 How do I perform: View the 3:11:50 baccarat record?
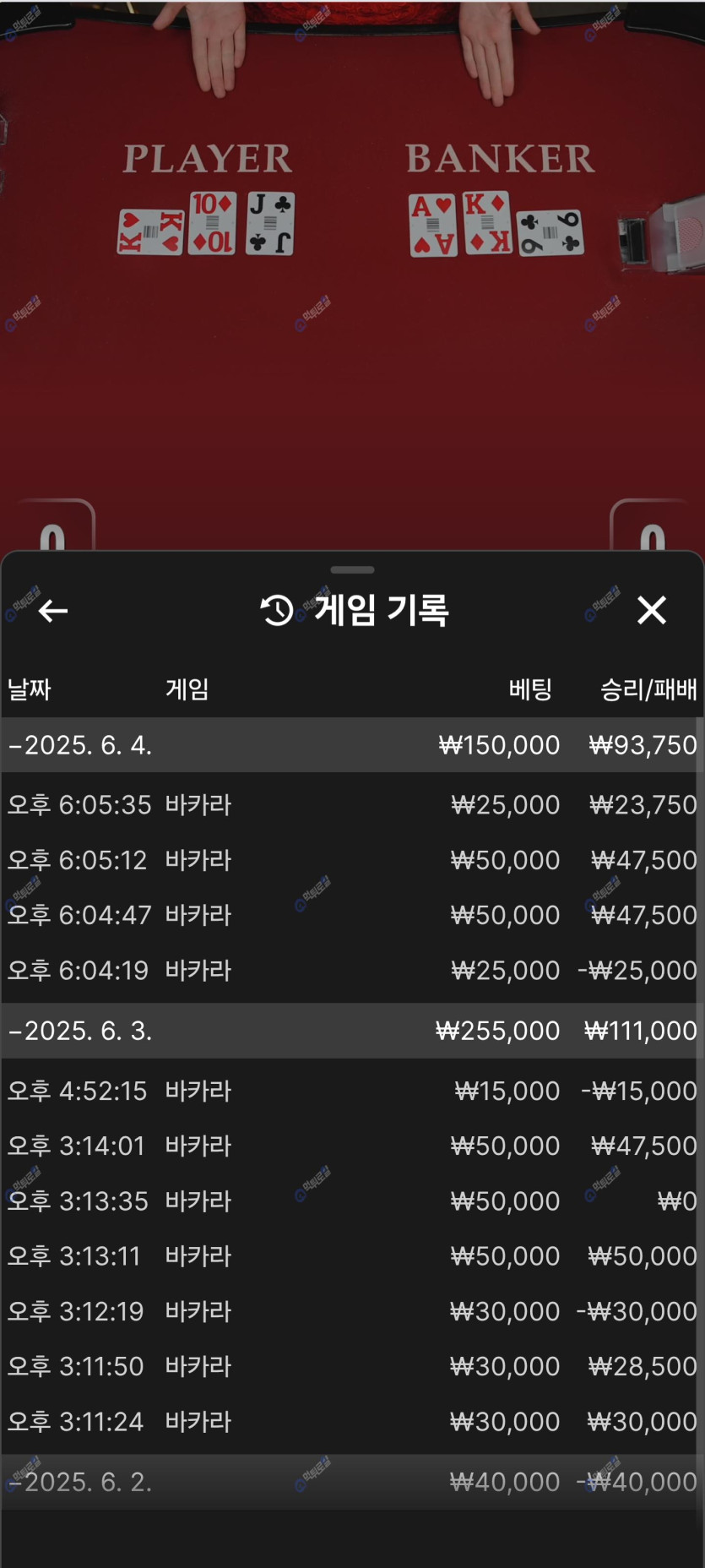350,1366
